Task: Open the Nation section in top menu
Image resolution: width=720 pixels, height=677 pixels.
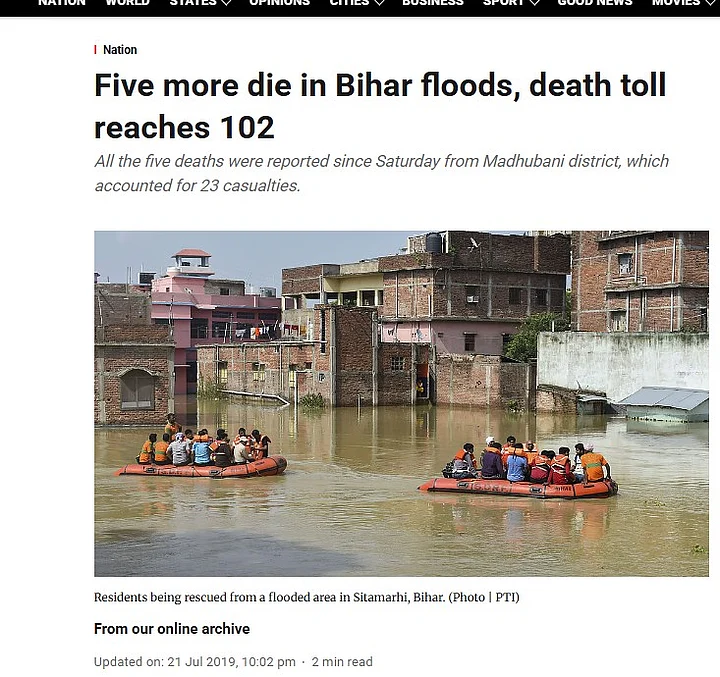Action: click(x=61, y=3)
